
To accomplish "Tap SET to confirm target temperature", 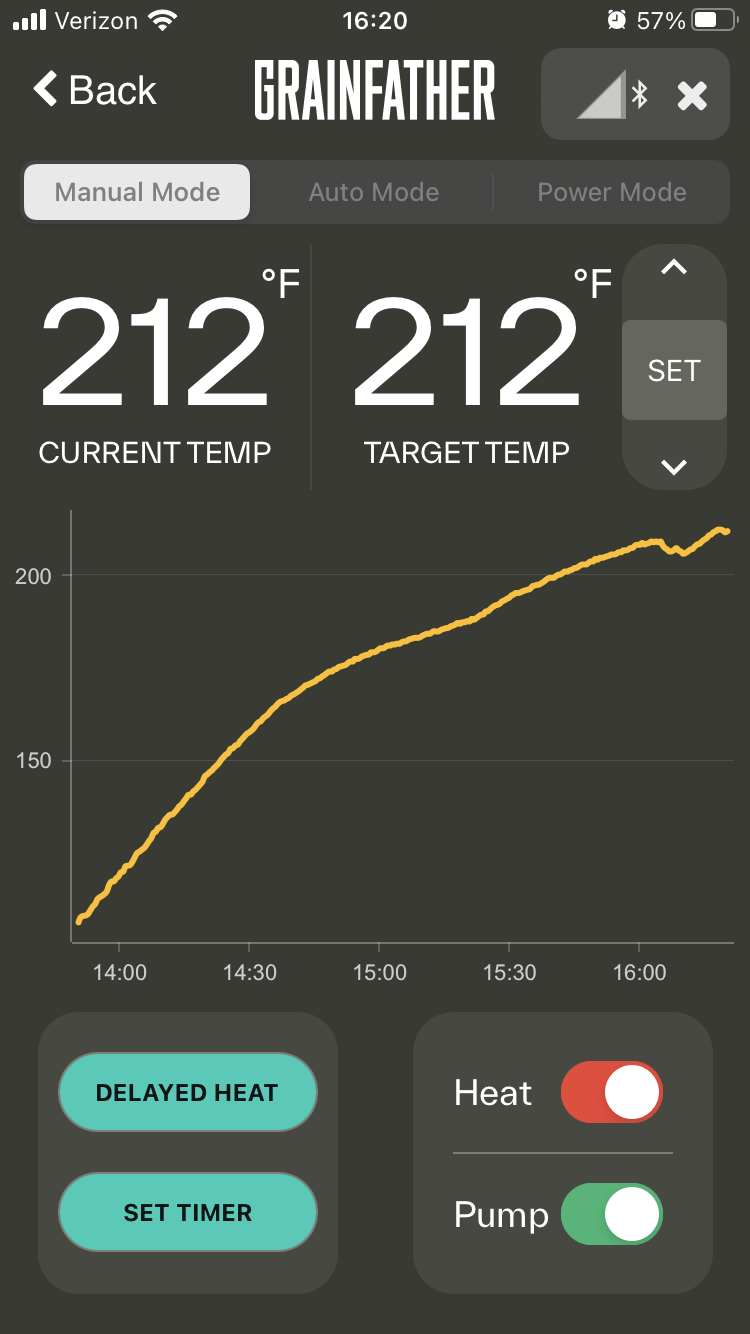I will 674,371.
